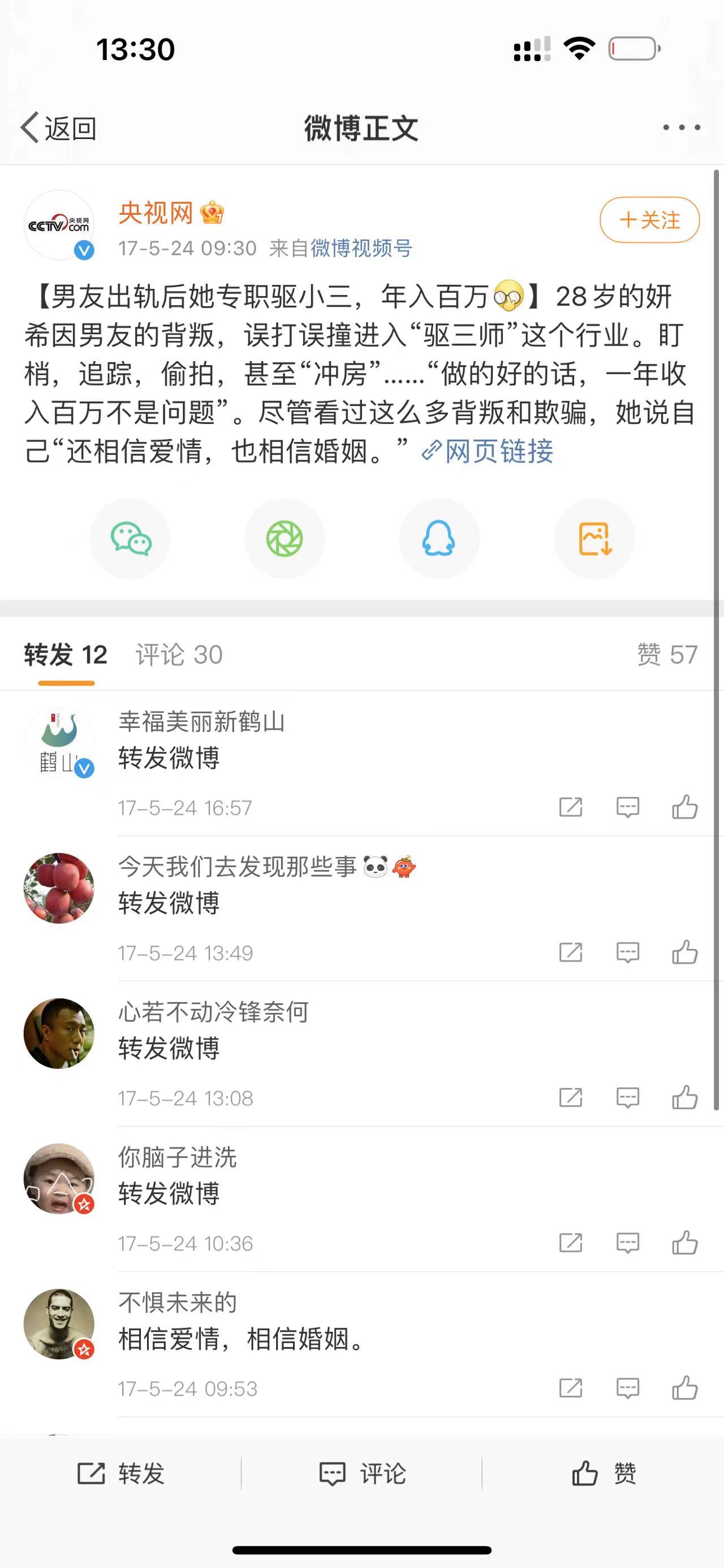Go back using the 返回 button
The width and height of the screenshot is (724, 1568).
pos(58,128)
